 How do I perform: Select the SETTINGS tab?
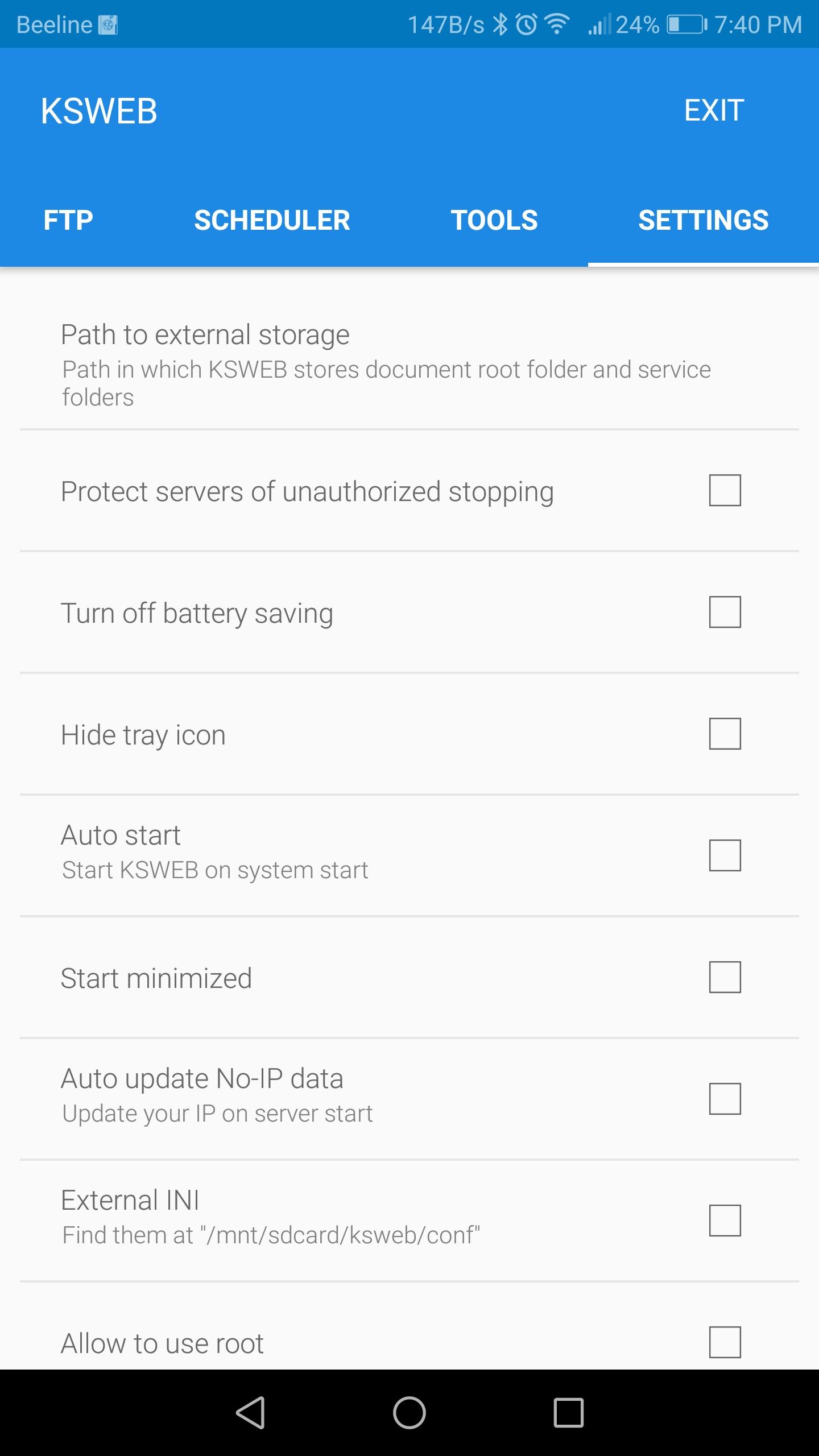[704, 220]
